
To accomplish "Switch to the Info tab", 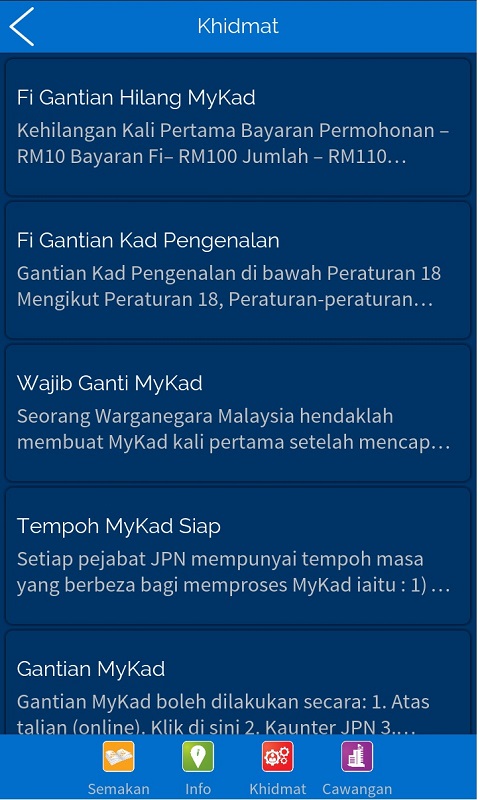I will tap(198, 768).
